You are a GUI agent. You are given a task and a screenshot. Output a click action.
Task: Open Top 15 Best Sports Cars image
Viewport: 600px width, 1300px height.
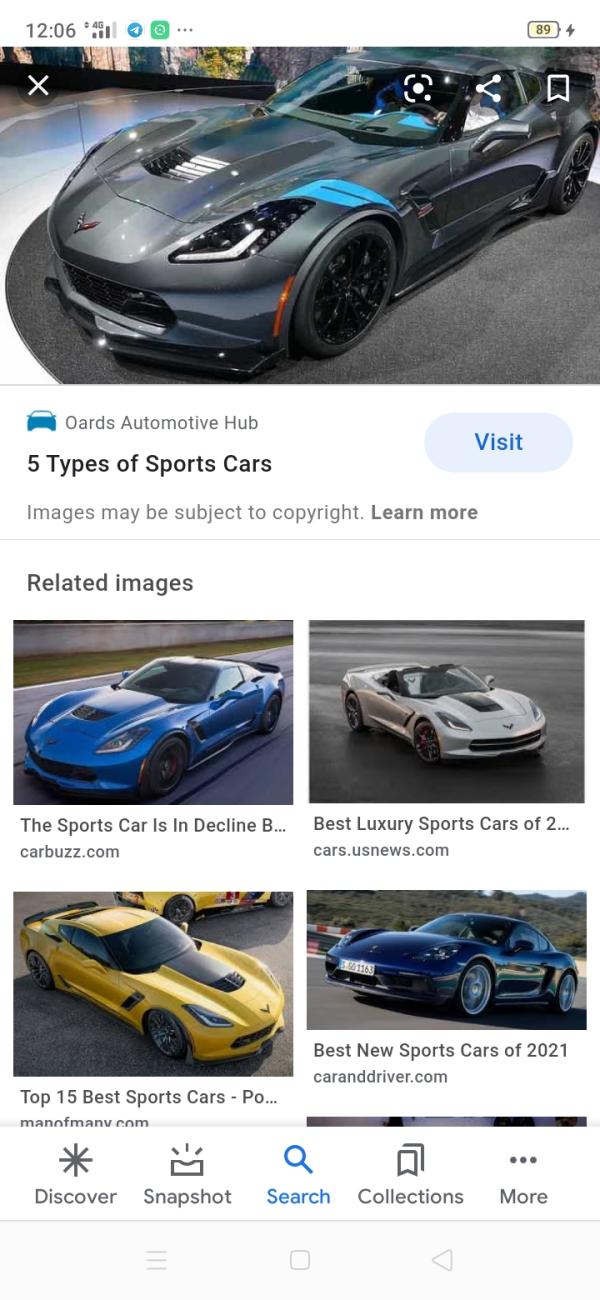click(153, 984)
